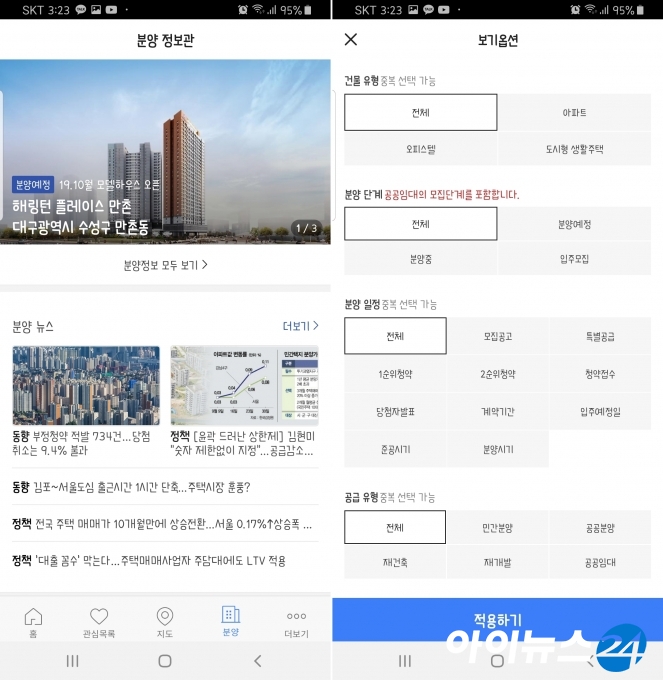Select 당첨자발표 schedule option
The image size is (663, 680).
pyautogui.click(x=395, y=411)
